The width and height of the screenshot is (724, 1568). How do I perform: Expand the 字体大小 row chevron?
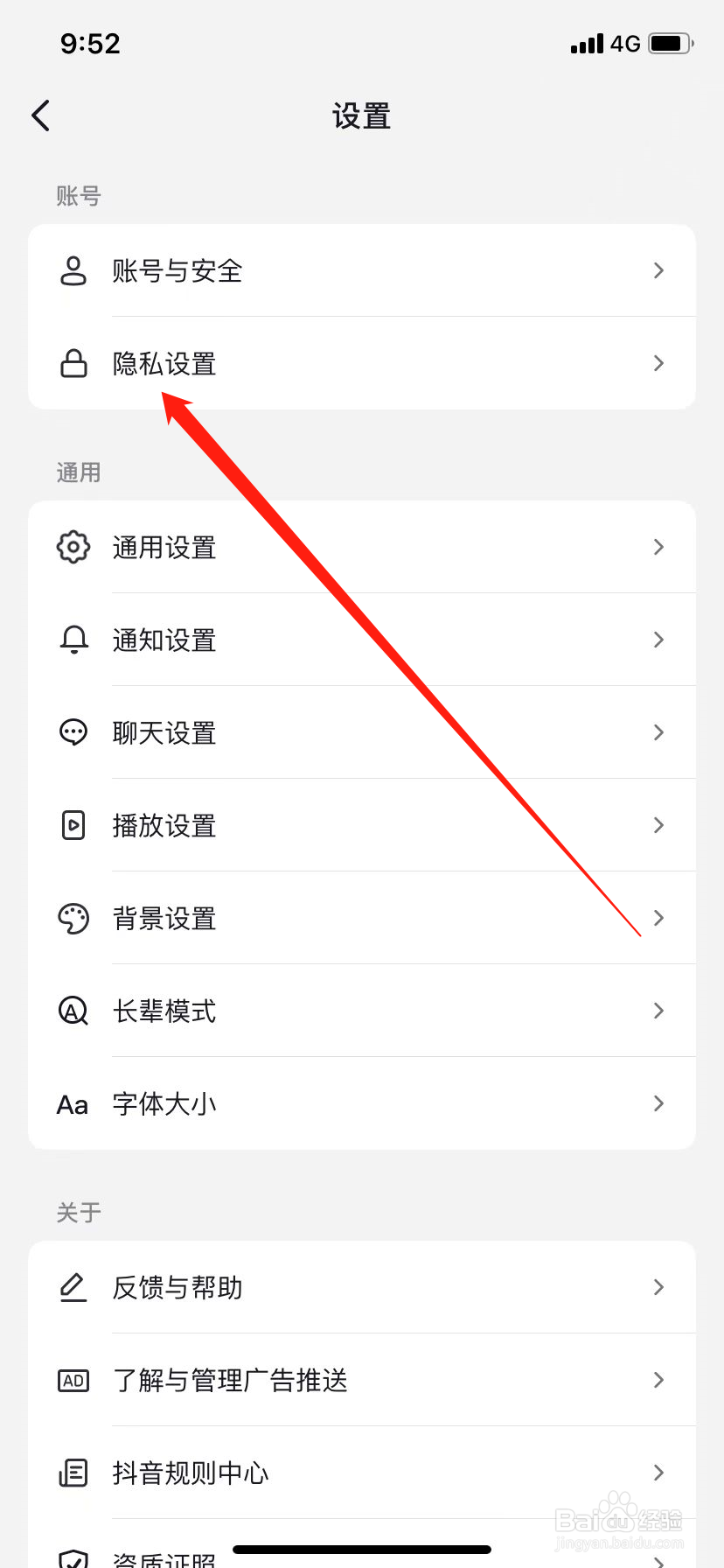point(658,1103)
